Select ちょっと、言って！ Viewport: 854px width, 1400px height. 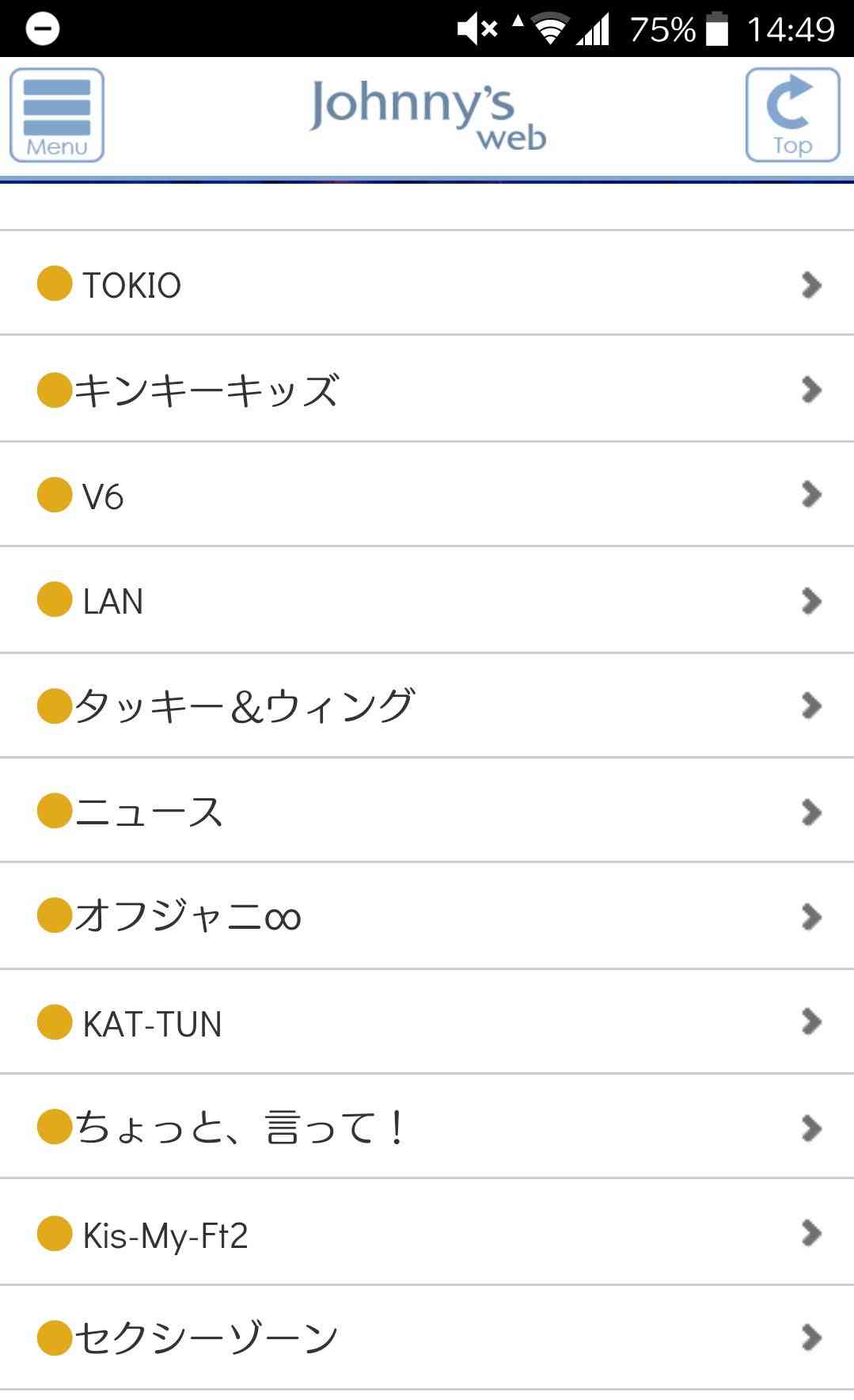tap(427, 1127)
